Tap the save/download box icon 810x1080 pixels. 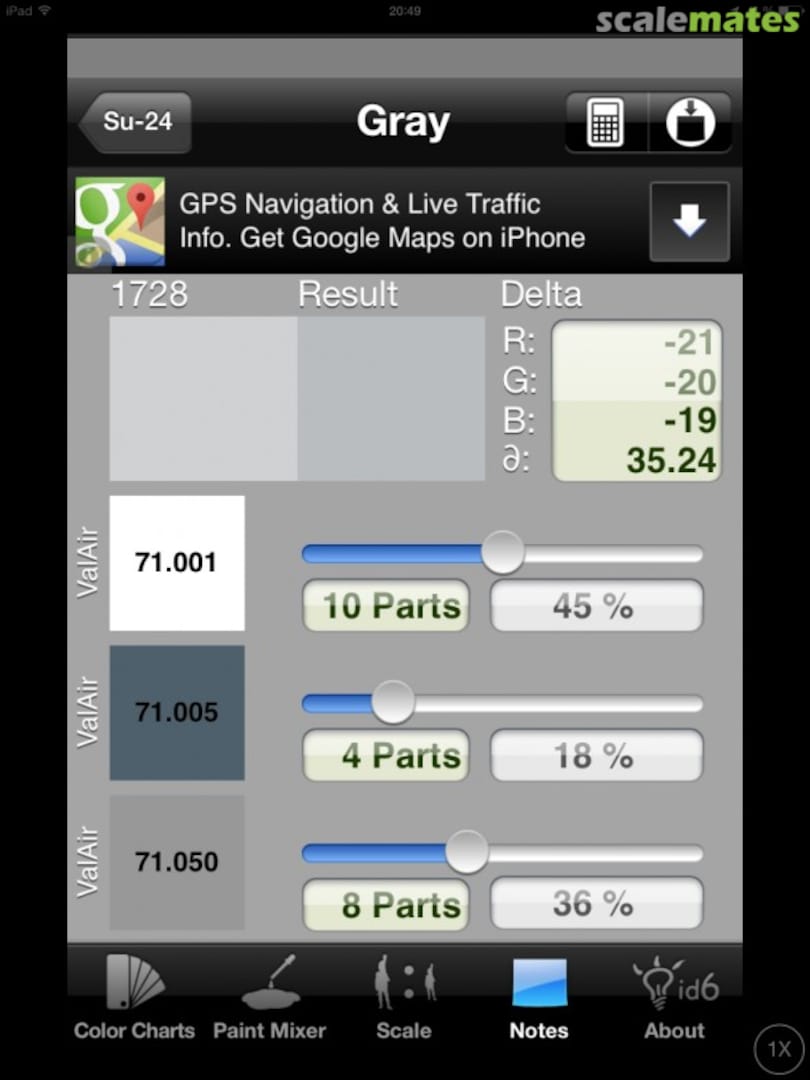pos(690,123)
